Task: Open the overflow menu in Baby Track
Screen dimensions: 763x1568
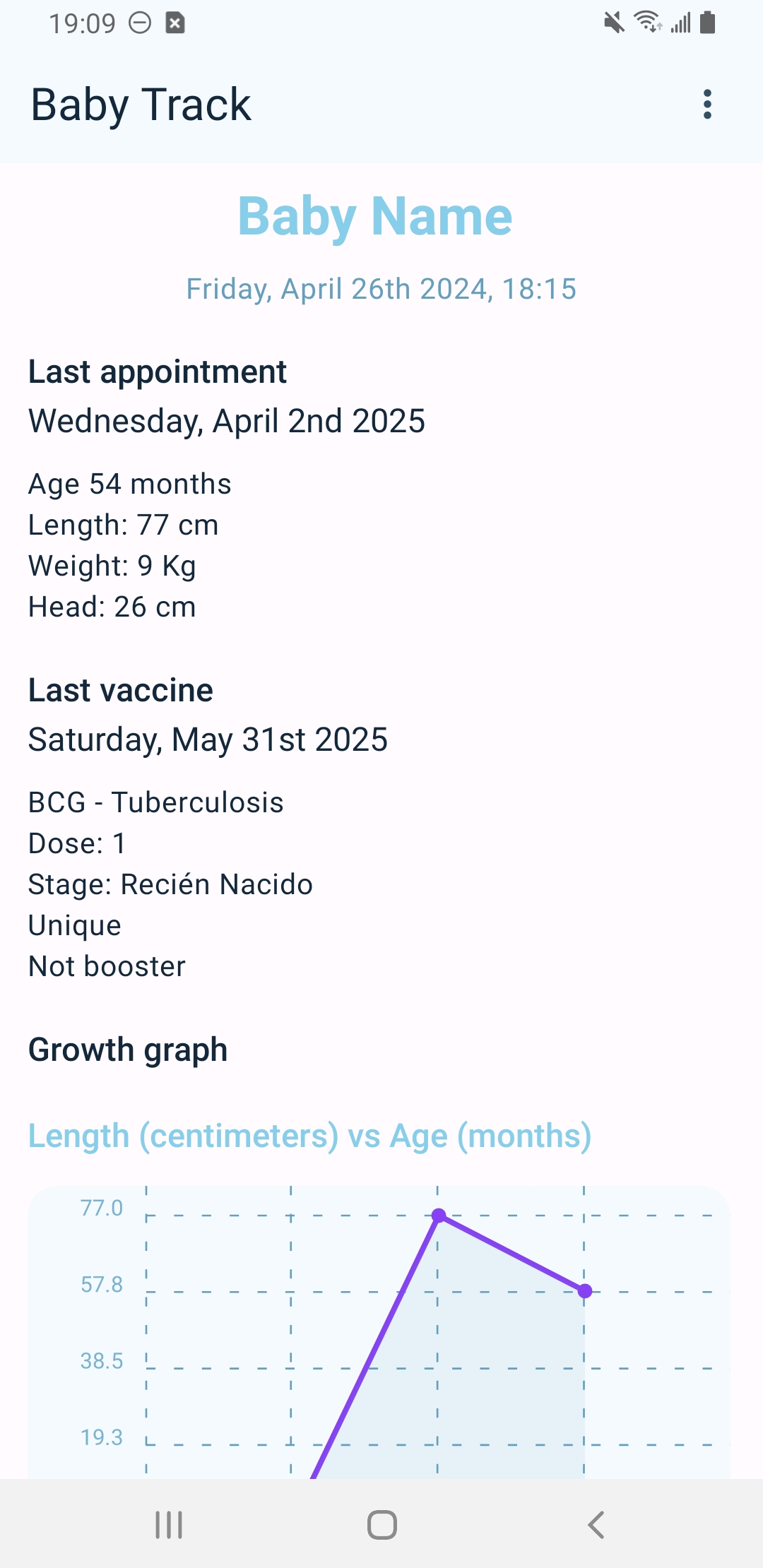Action: coord(707,105)
